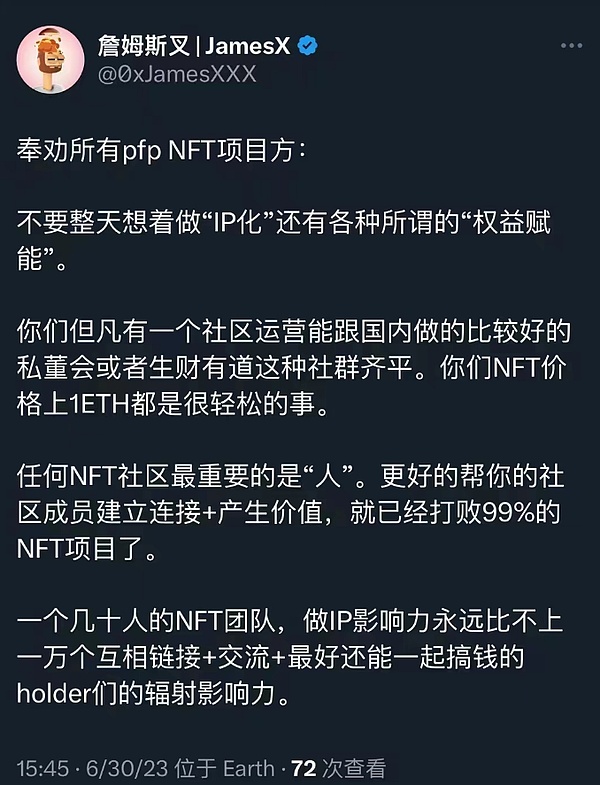This screenshot has height=785, width=600.
Task: Open the @0xJamesXXX profile handle
Action: 178,74
